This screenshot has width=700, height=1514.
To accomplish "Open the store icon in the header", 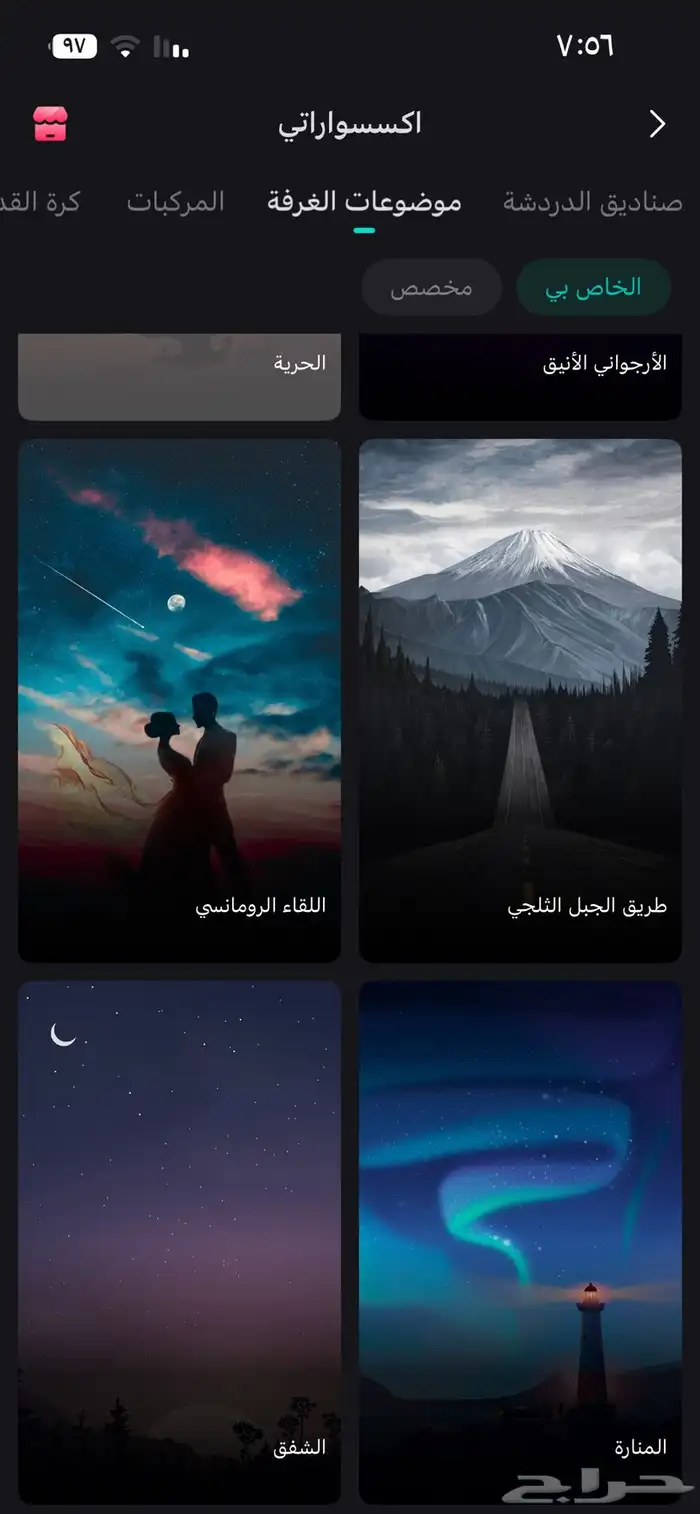I will point(50,124).
